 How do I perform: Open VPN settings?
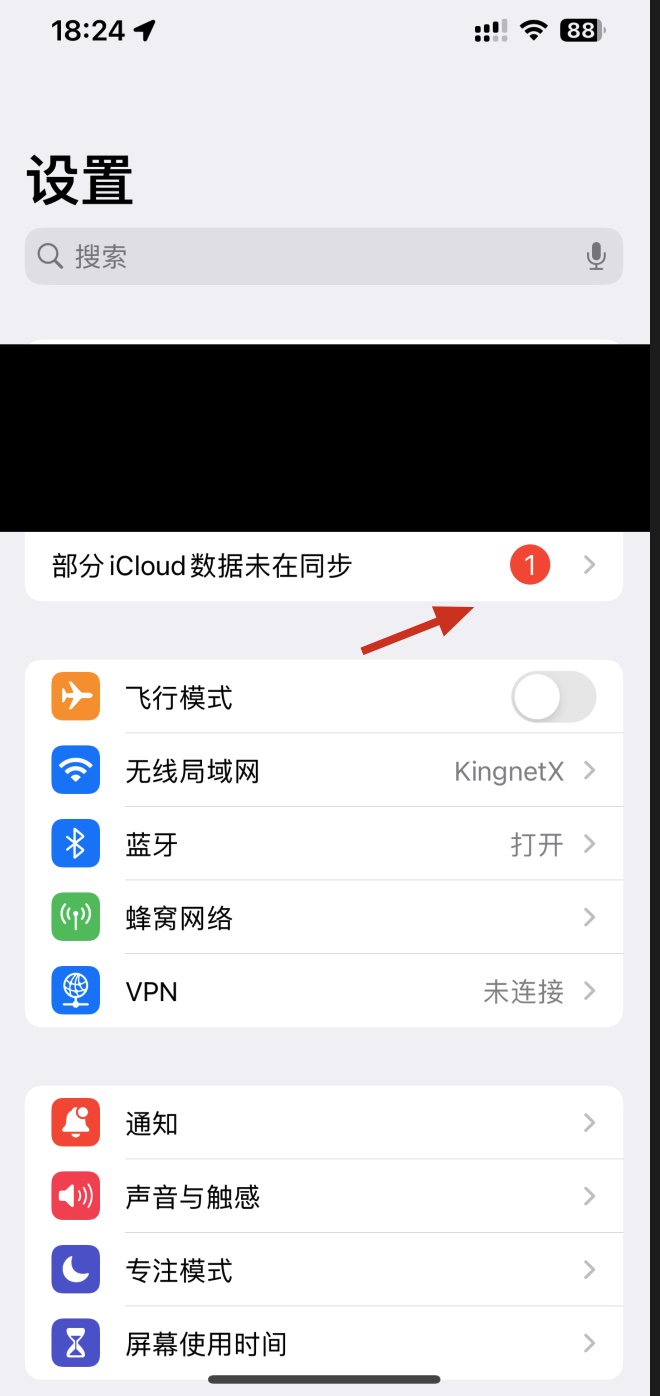pyautogui.click(x=323, y=991)
